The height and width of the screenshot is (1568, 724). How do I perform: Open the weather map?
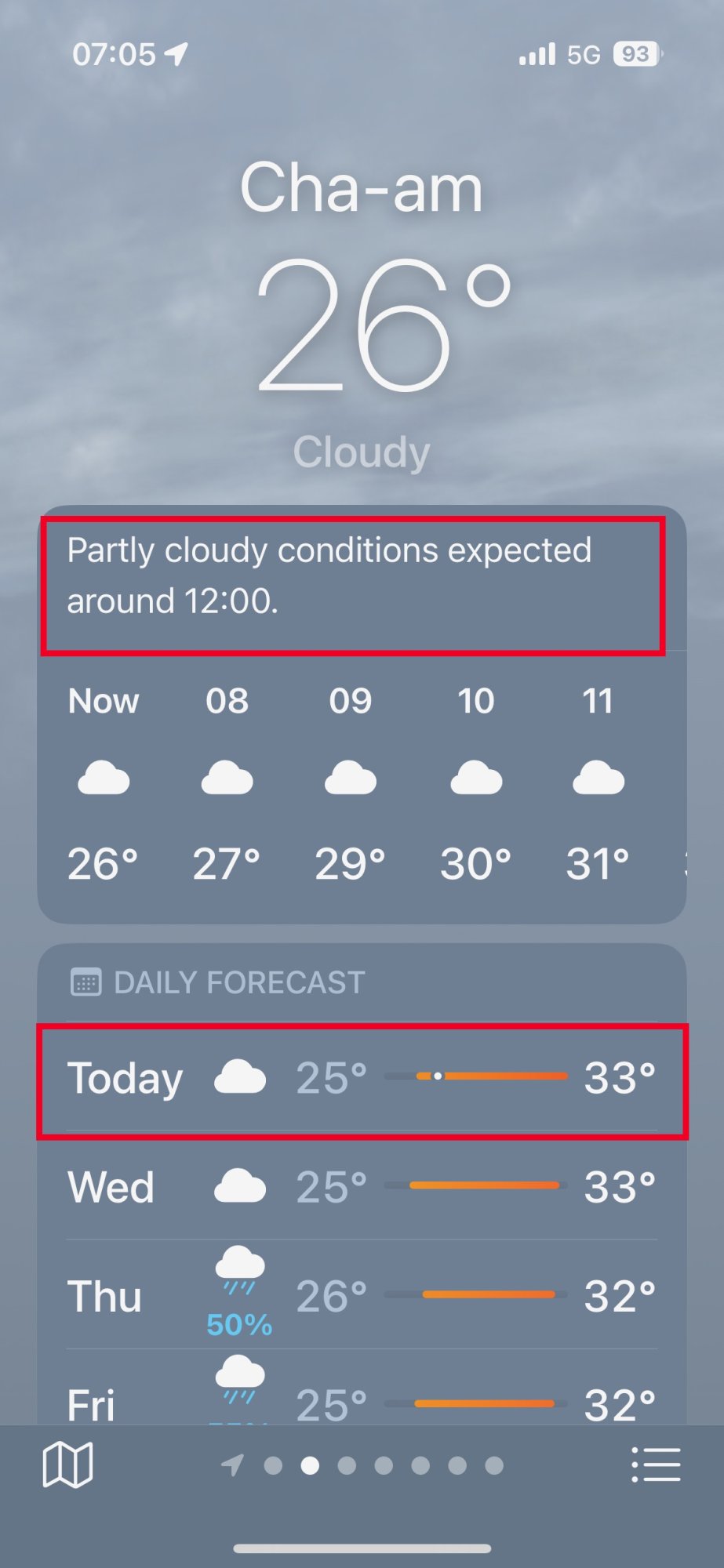[67, 1465]
